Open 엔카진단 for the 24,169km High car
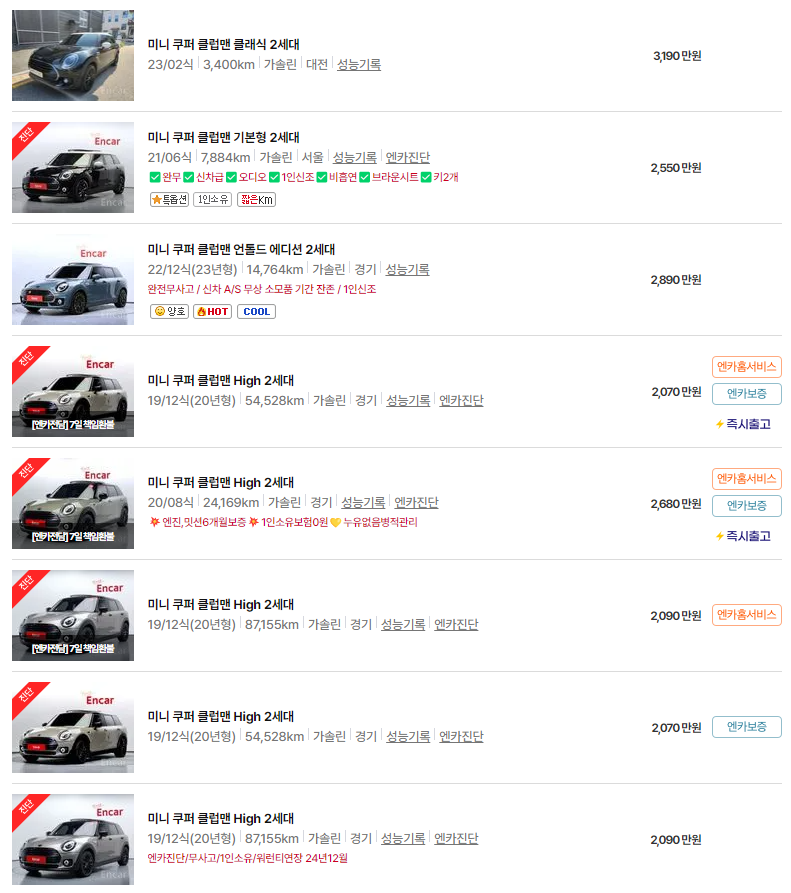Screen dimensions: 791x893 tap(416, 503)
